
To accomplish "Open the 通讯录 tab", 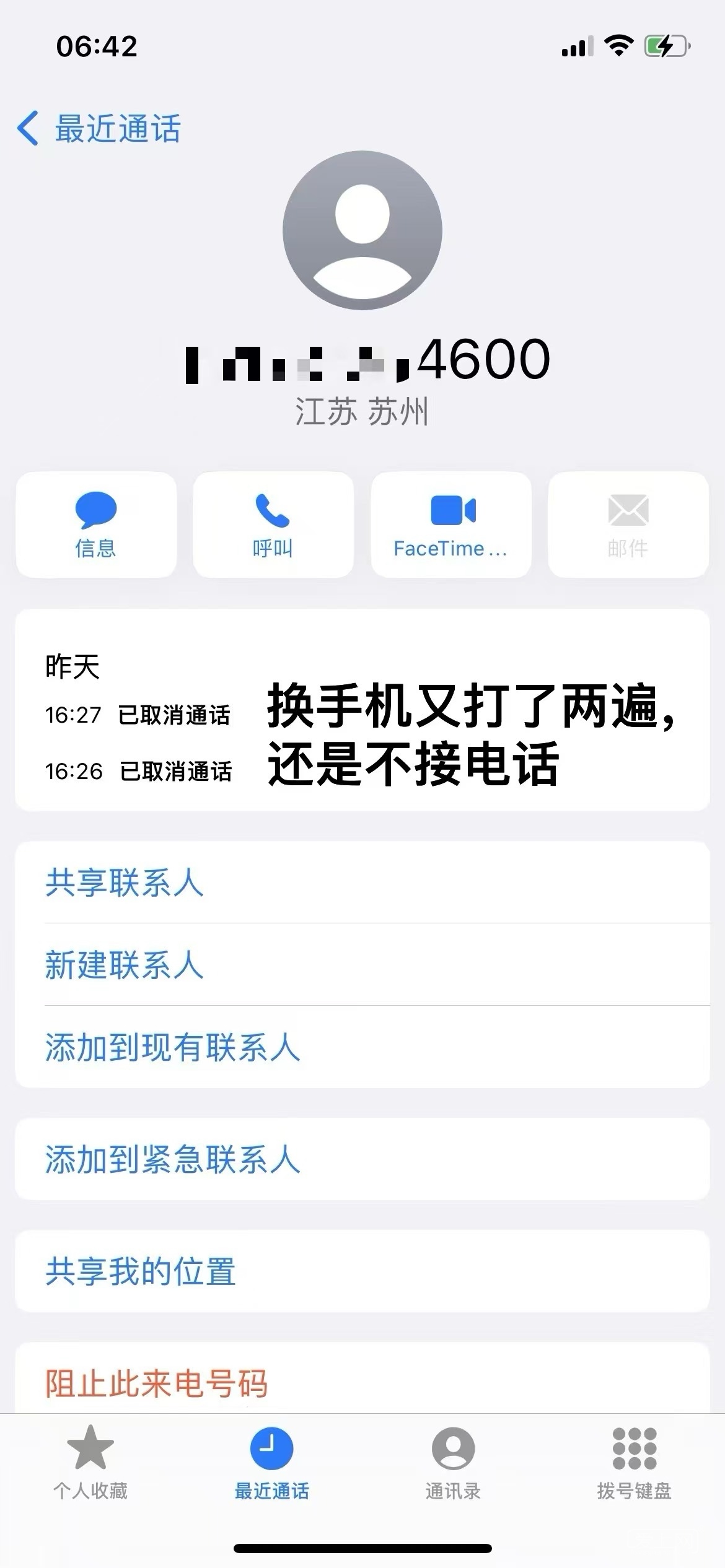I will (x=453, y=1463).
